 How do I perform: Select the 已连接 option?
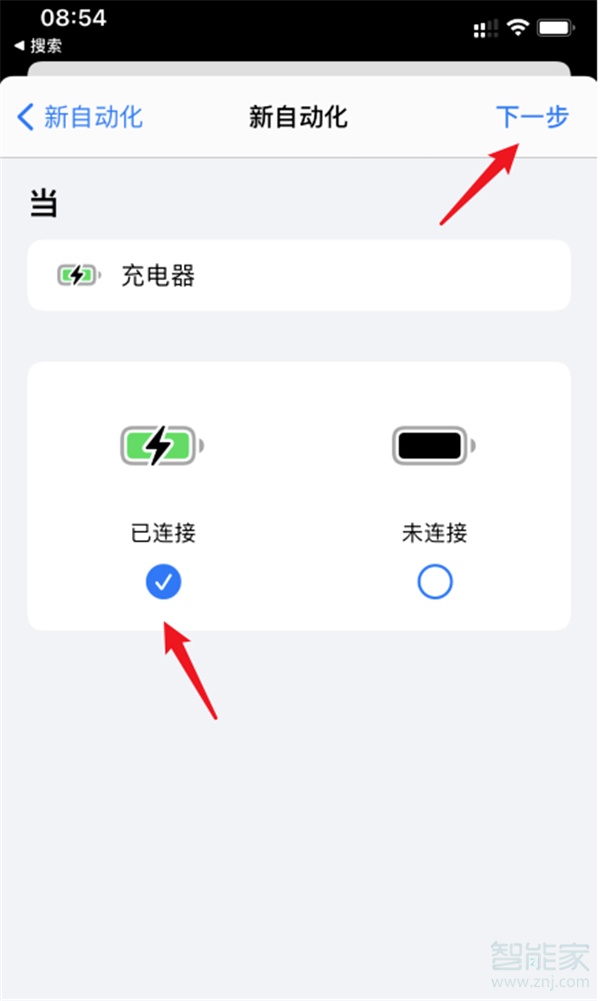pos(163,582)
